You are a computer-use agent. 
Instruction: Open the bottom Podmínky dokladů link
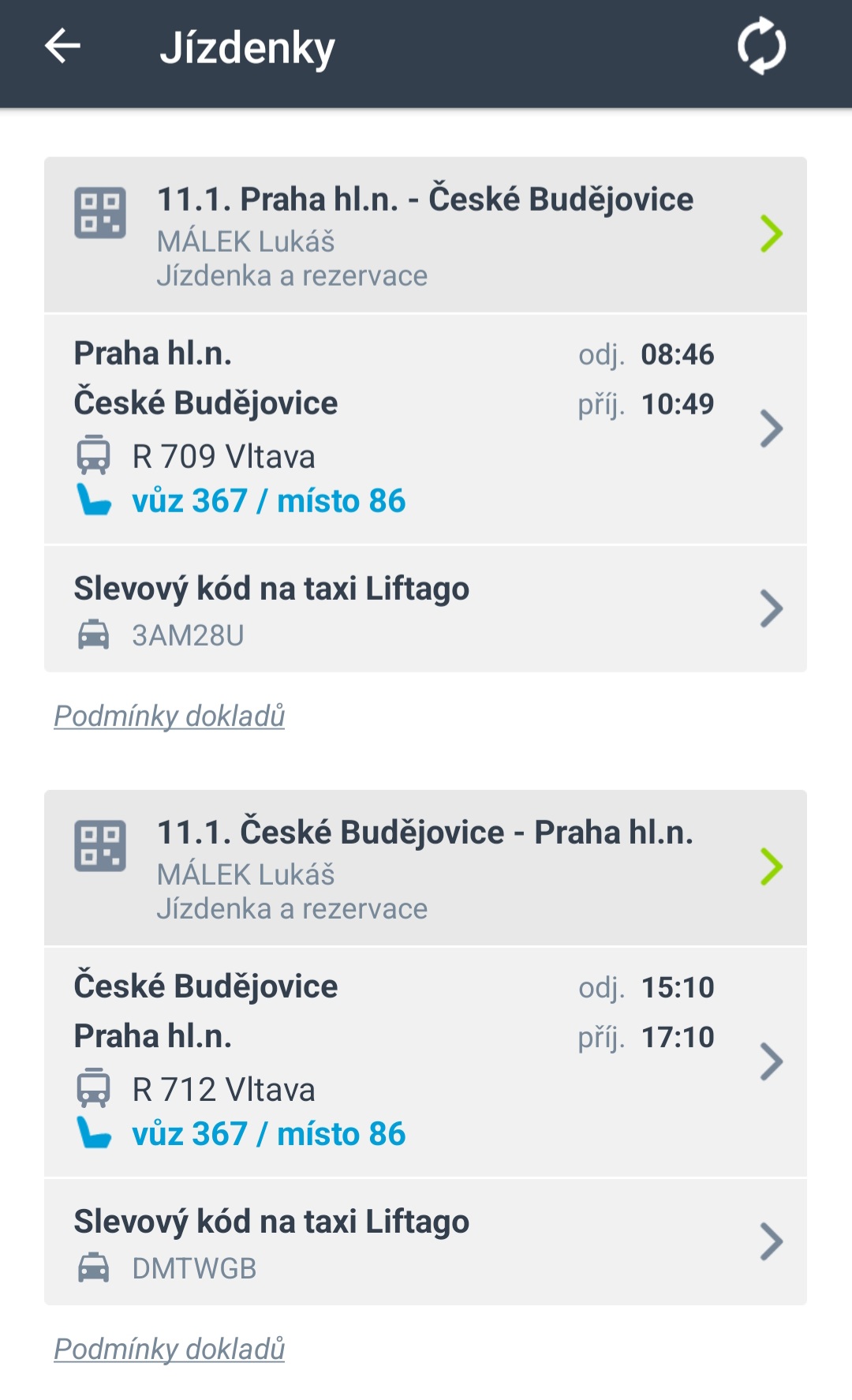(x=169, y=1349)
